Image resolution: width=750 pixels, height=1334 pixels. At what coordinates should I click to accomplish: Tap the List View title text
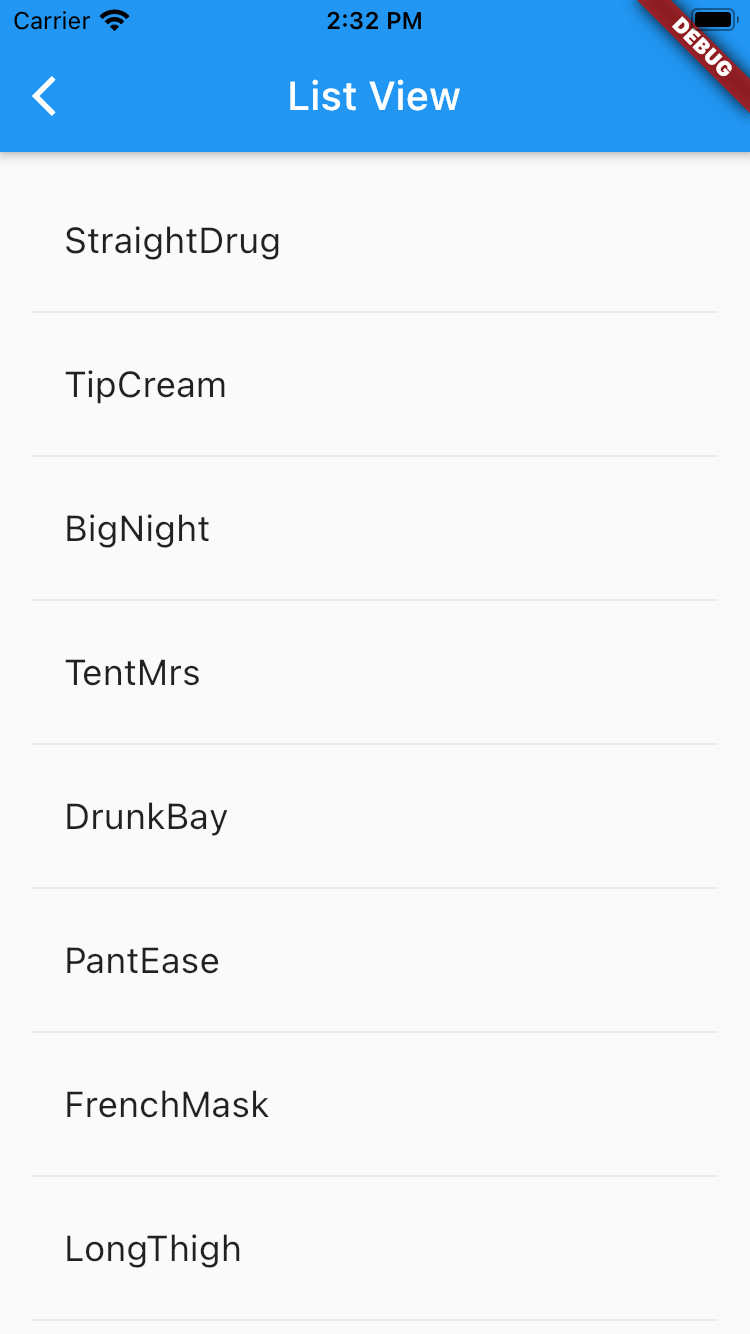[x=374, y=95]
